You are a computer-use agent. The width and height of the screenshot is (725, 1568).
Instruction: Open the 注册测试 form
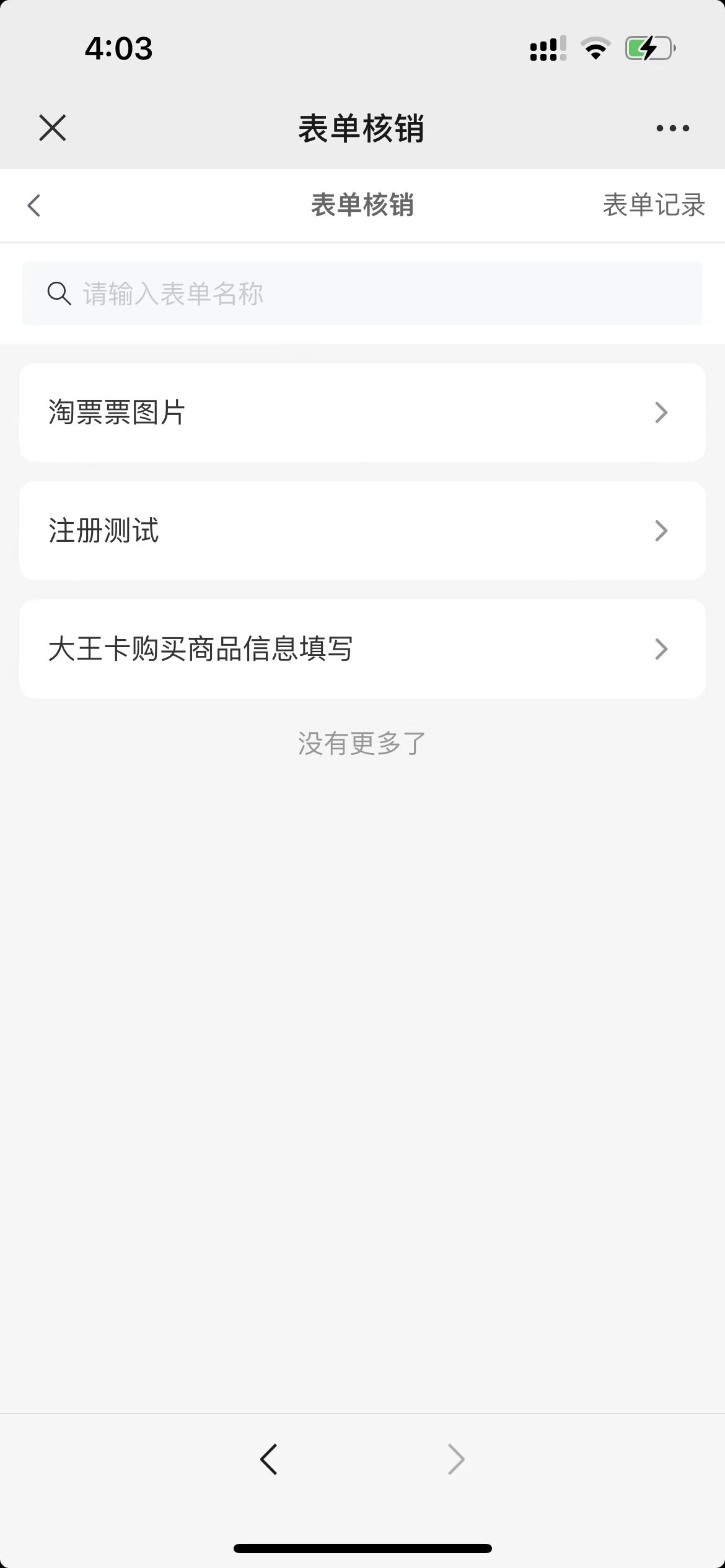[x=362, y=531]
